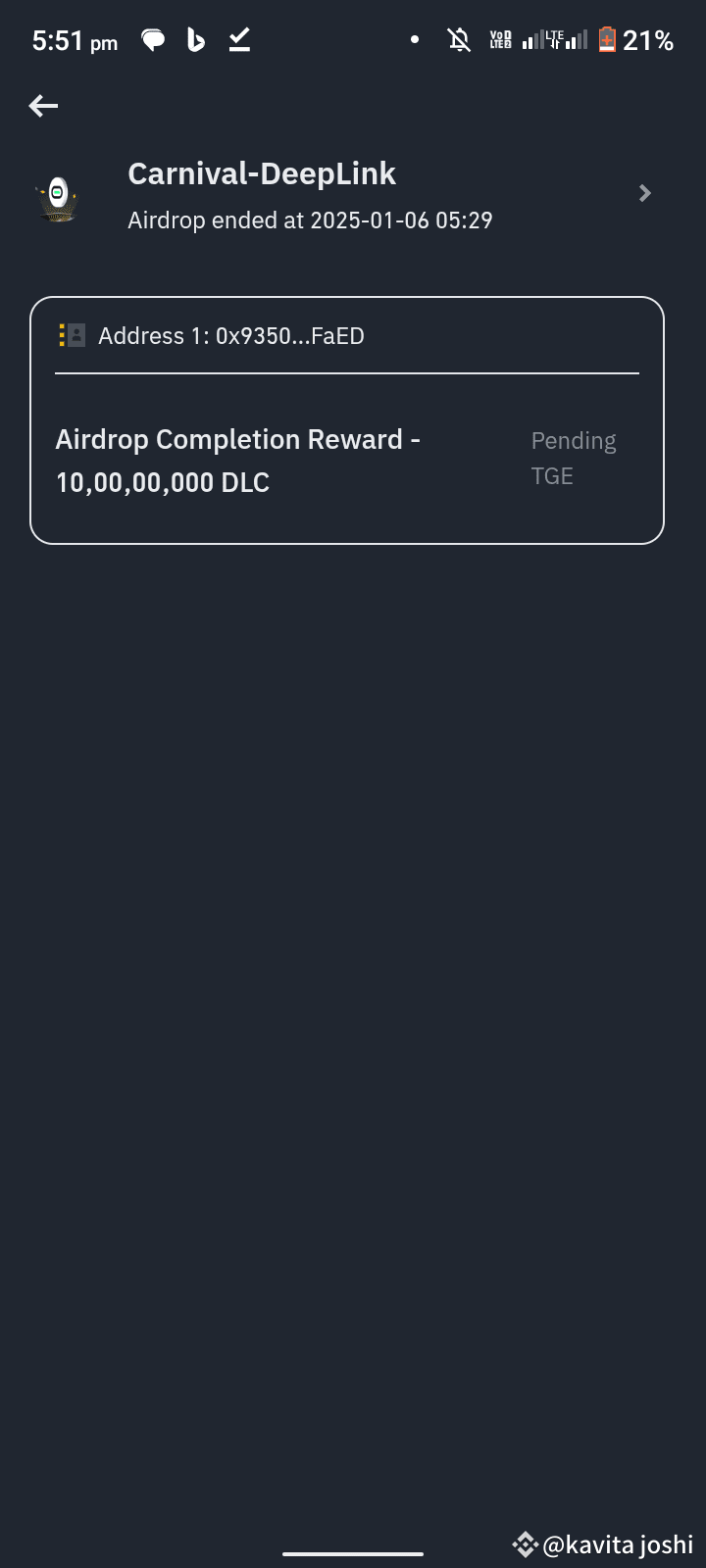Viewport: 706px width, 1568px height.
Task: Open Carnival-DeepLink airdrop details chevron
Action: [x=644, y=193]
